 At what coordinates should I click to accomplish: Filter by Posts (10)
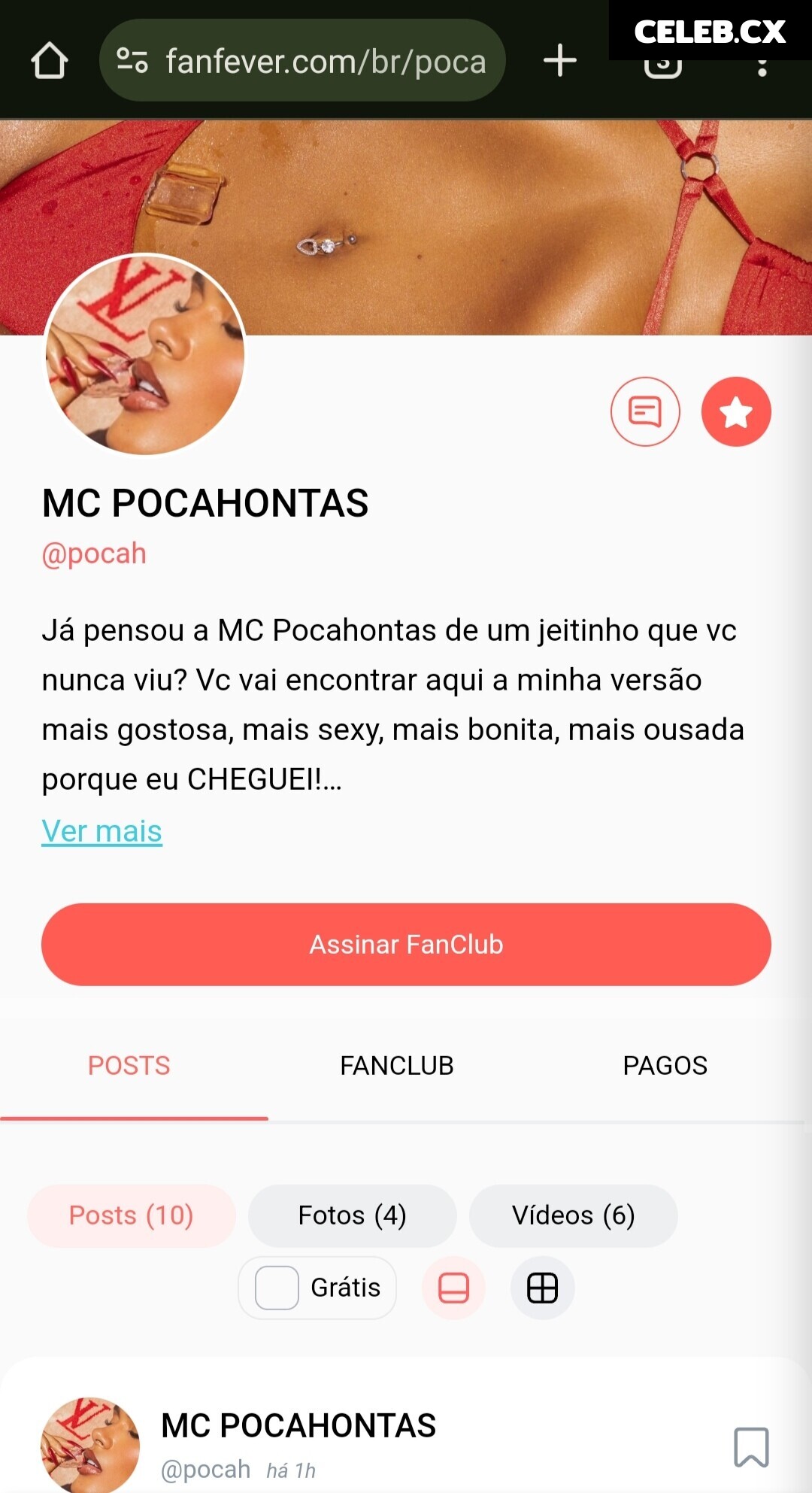click(x=132, y=1215)
